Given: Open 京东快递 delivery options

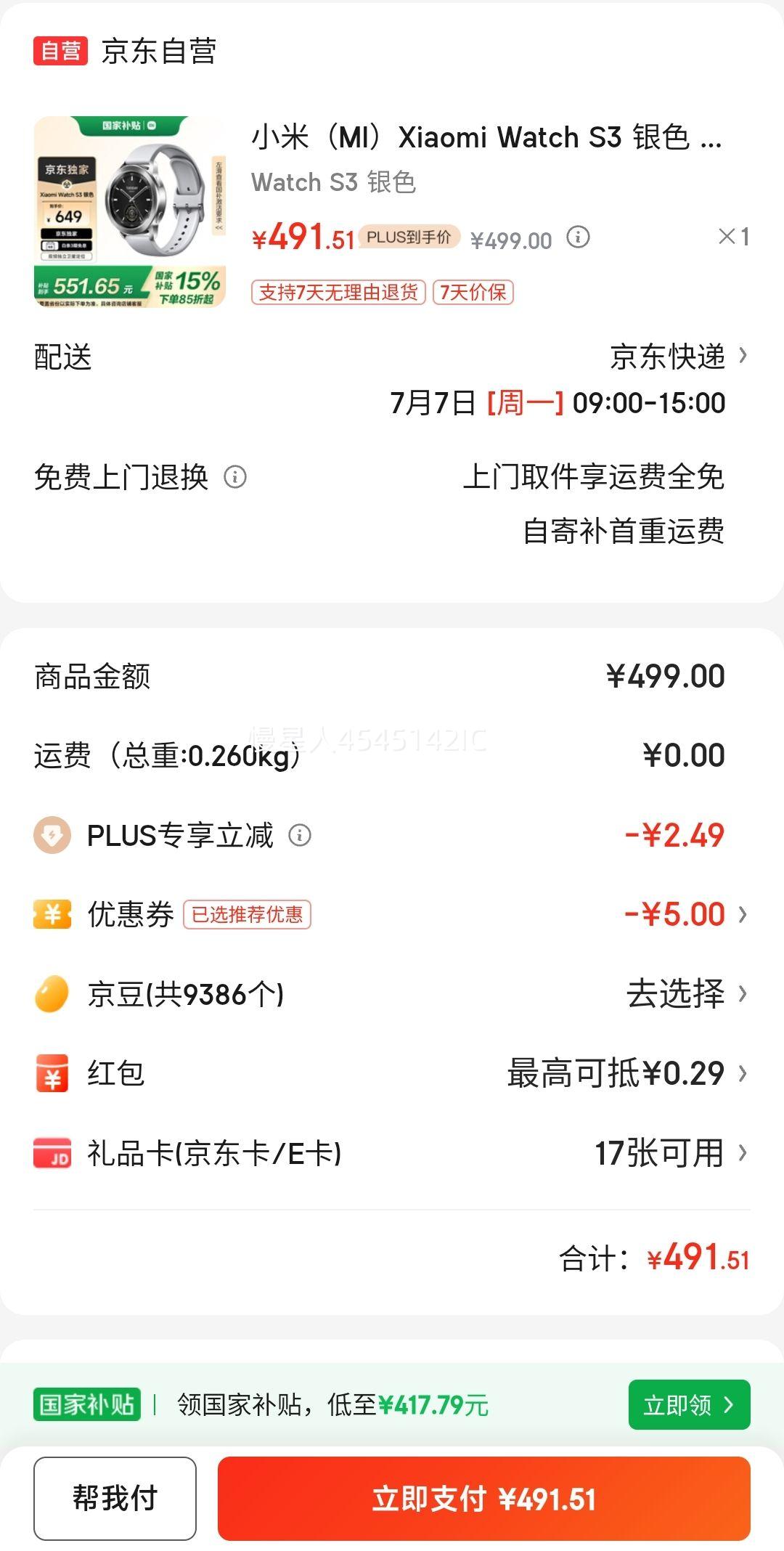Looking at the screenshot, I should 679,357.
